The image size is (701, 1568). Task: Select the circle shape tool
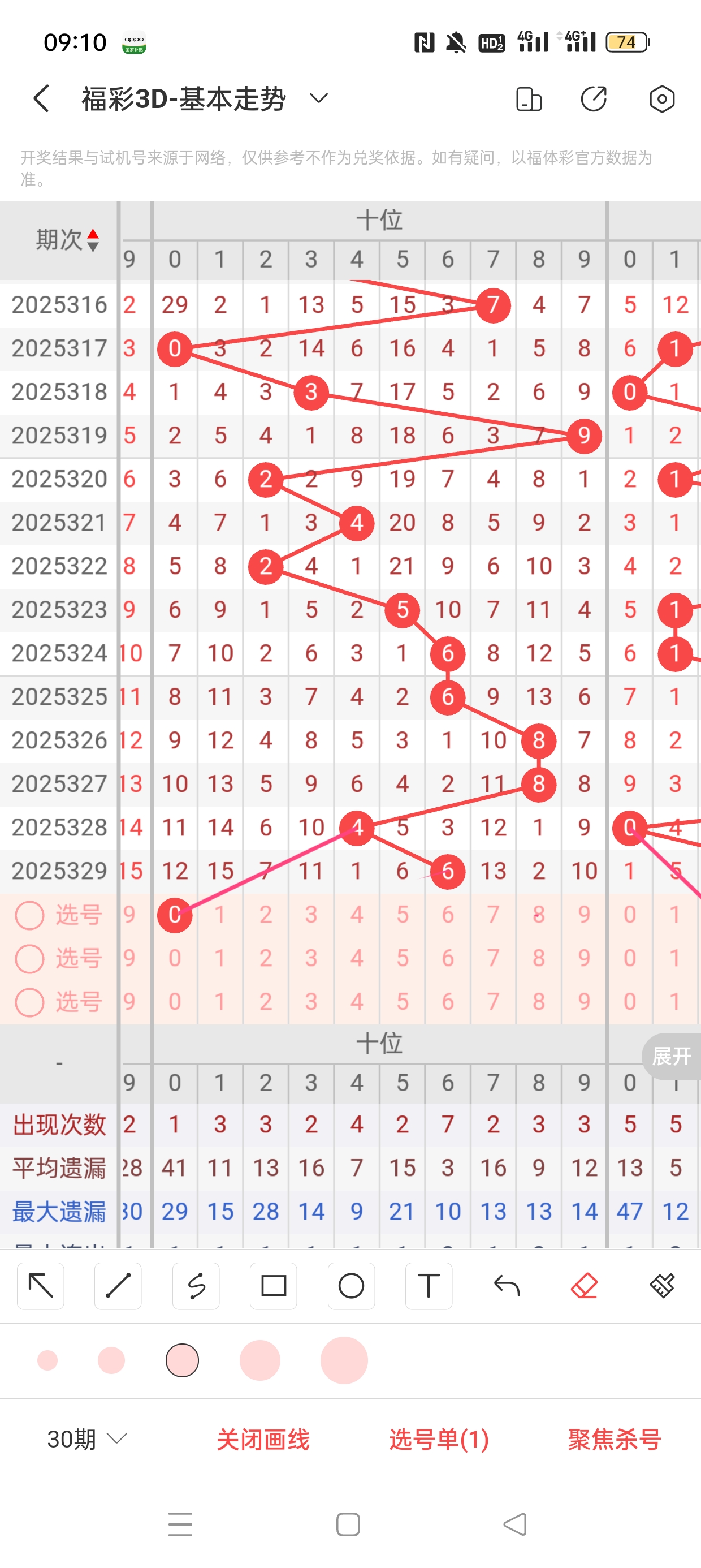tap(351, 1286)
